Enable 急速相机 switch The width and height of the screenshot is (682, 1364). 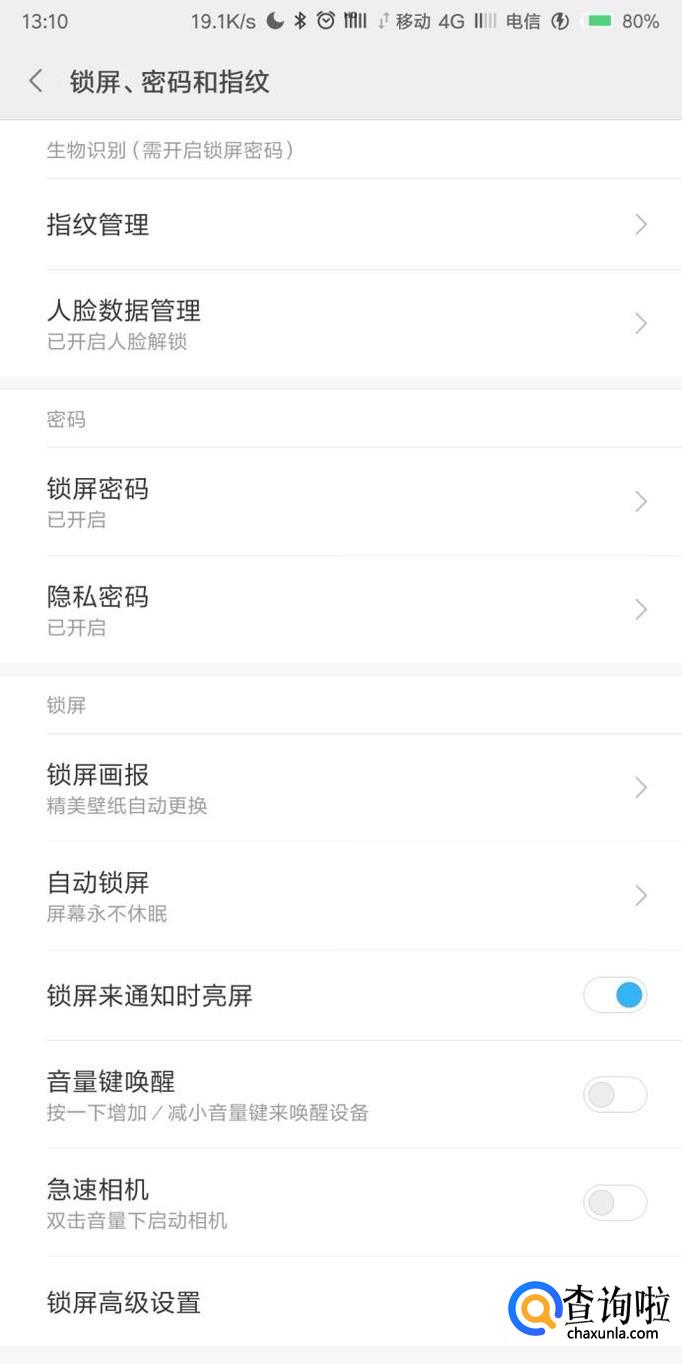[615, 1202]
